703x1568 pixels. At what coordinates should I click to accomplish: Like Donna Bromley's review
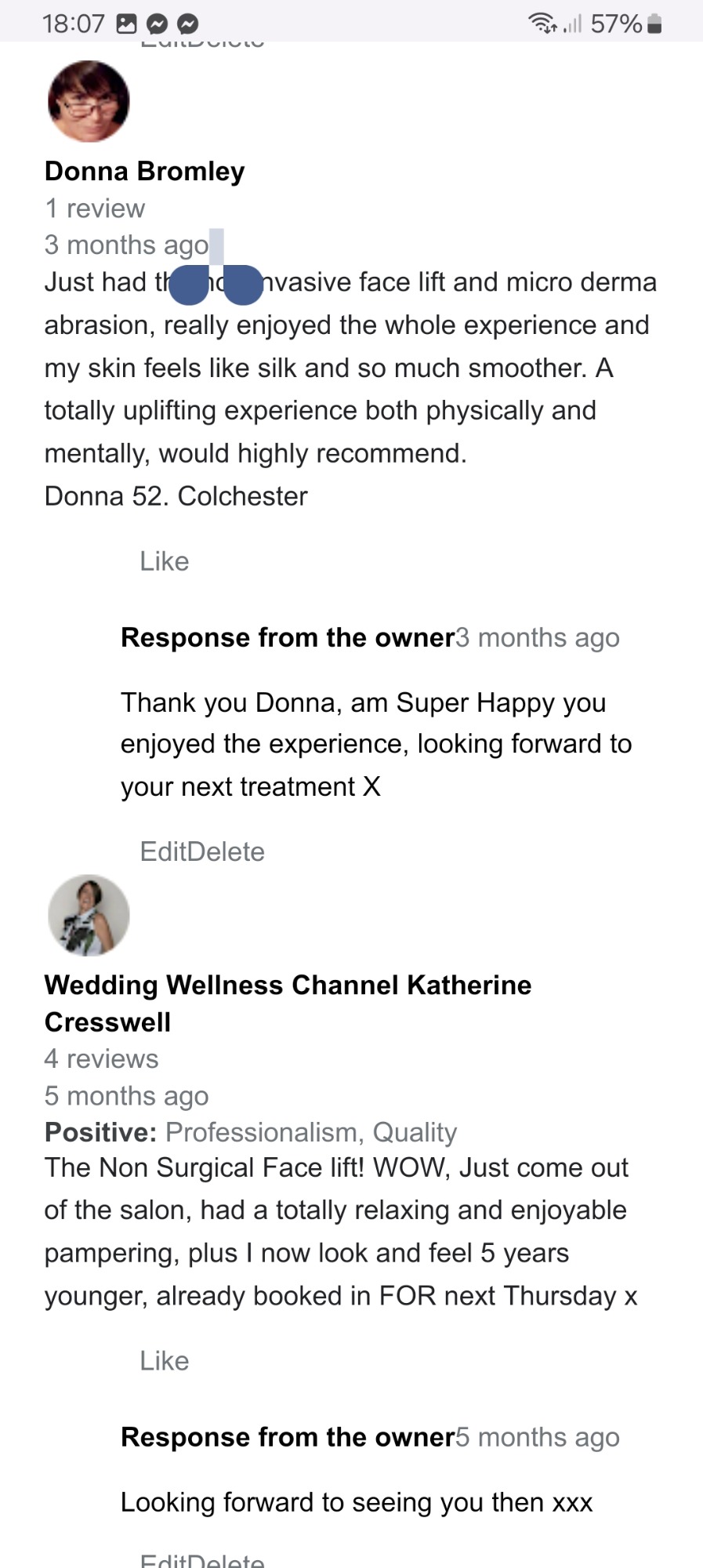[165, 561]
